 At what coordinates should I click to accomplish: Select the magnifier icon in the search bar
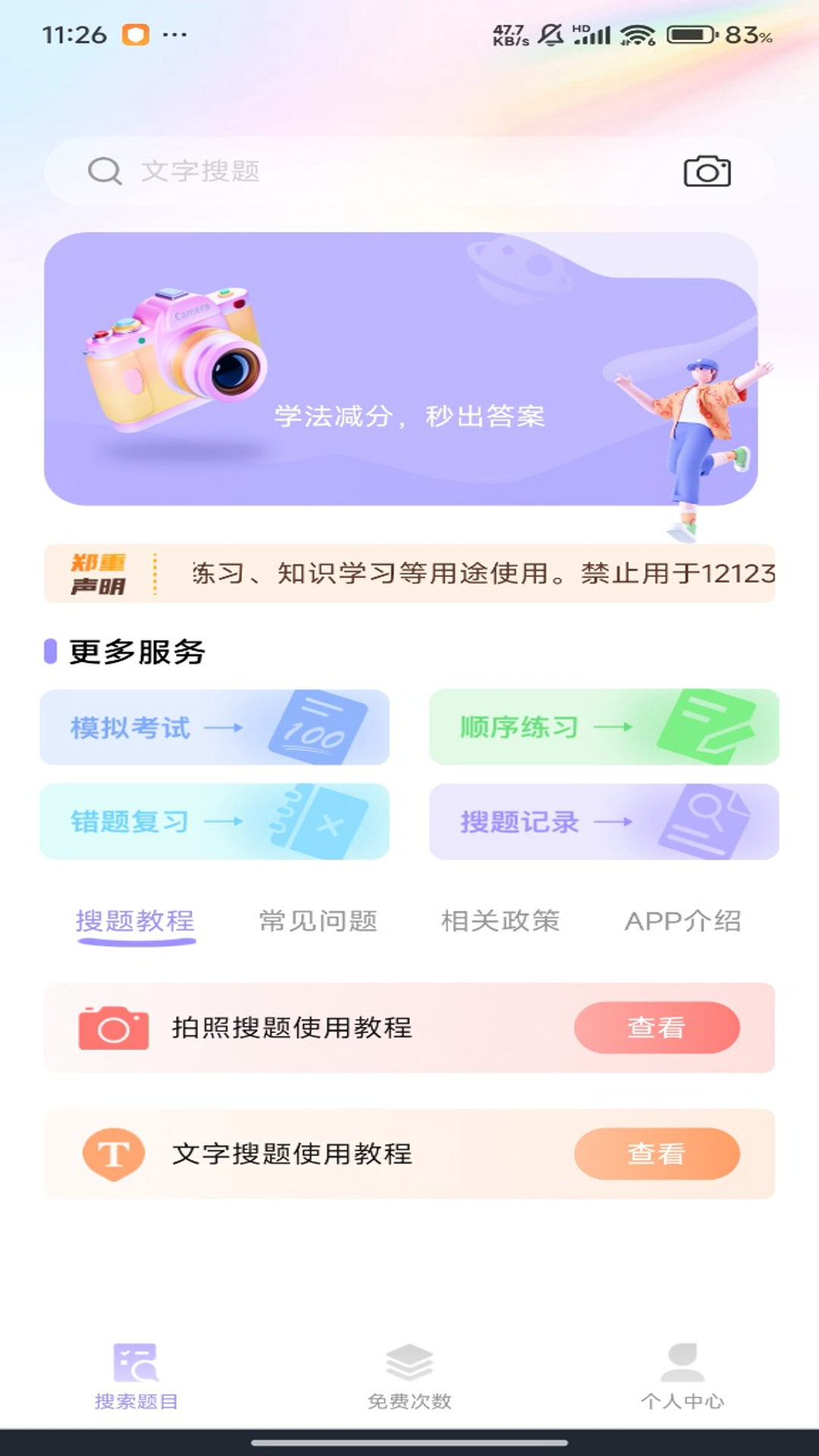tap(104, 171)
